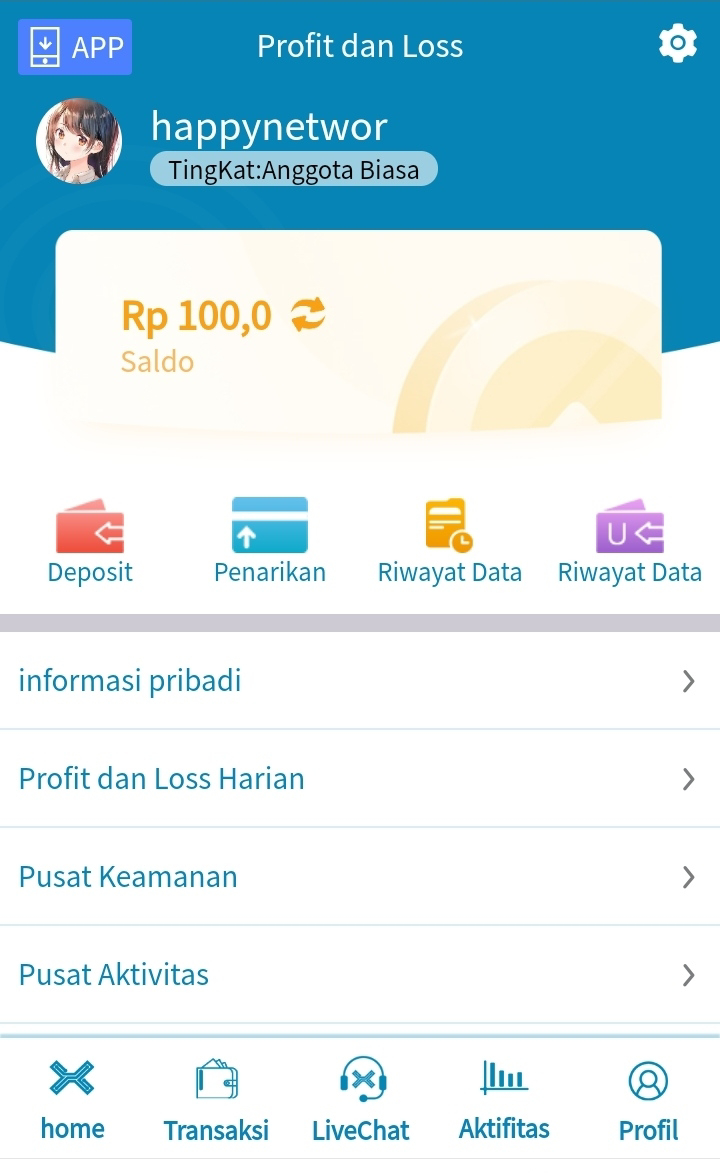Tap the APP download button
The image size is (720, 1173).
[x=75, y=47]
